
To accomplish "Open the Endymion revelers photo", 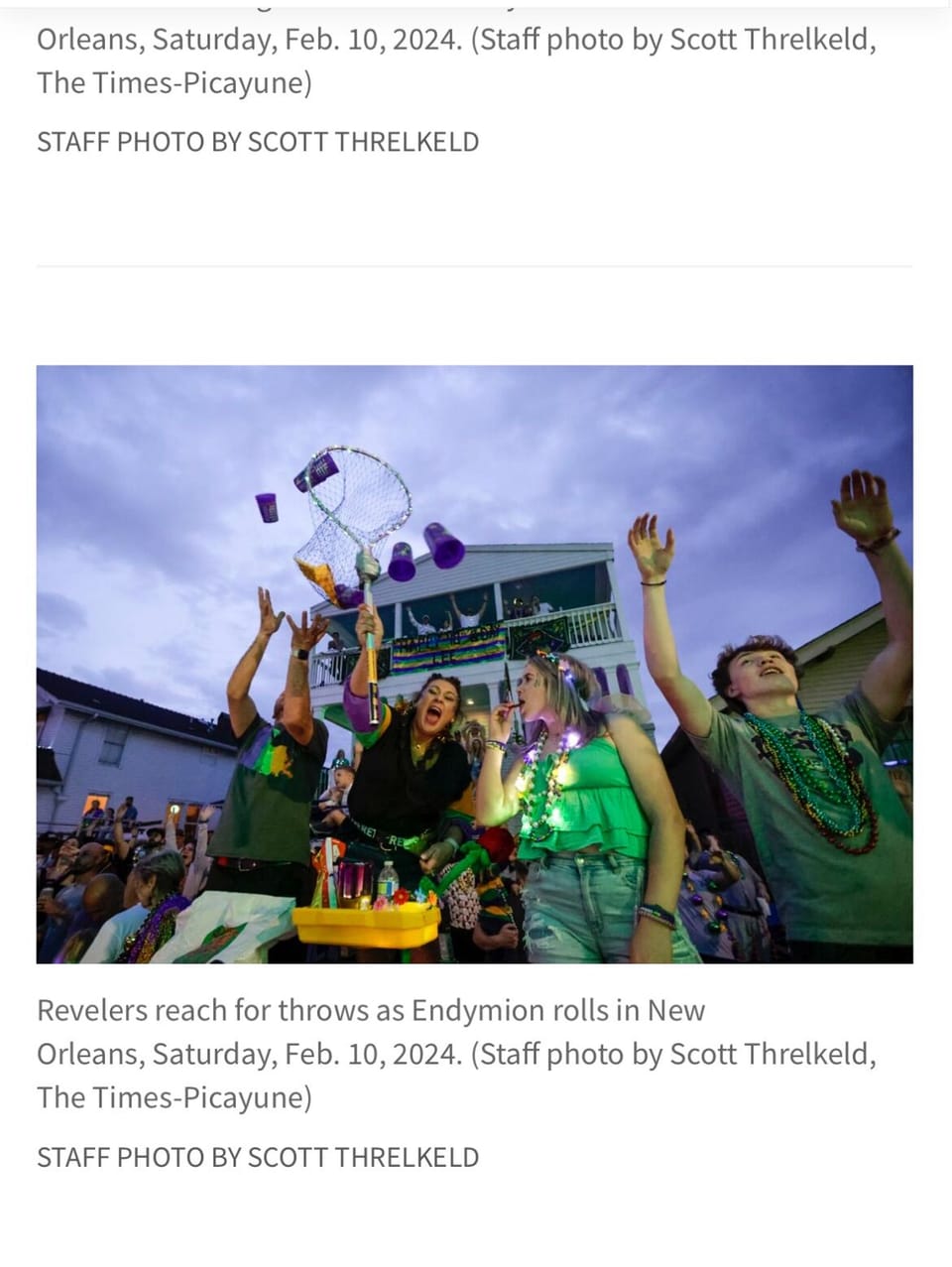I will coord(474,664).
